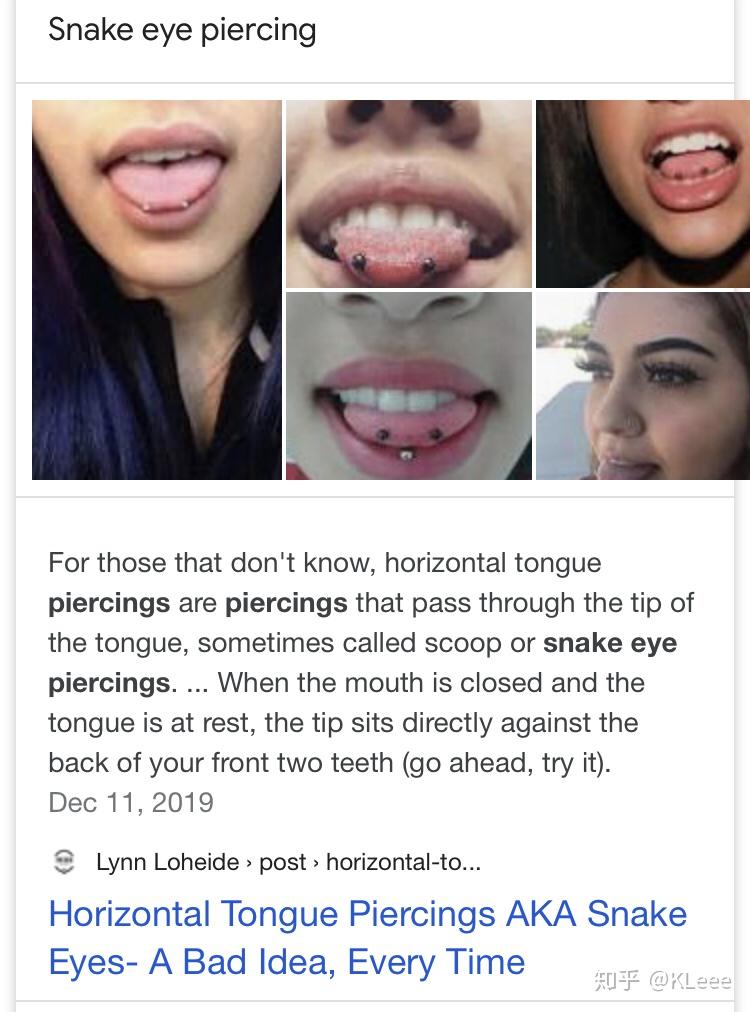View the photo with three tongue studs
Image resolution: width=750 pixels, height=1012 pixels.
click(x=409, y=386)
